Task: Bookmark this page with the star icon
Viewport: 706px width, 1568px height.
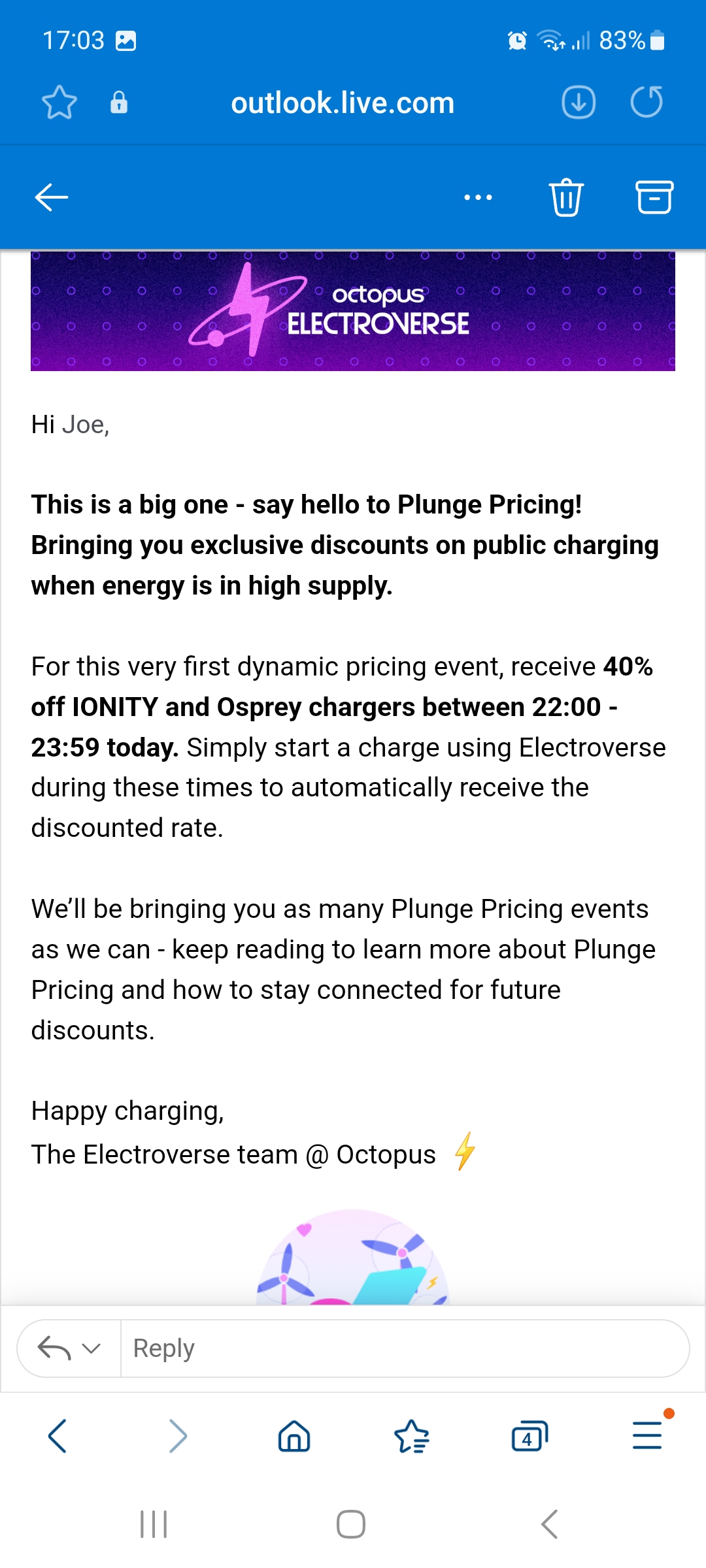Action: 59,103
